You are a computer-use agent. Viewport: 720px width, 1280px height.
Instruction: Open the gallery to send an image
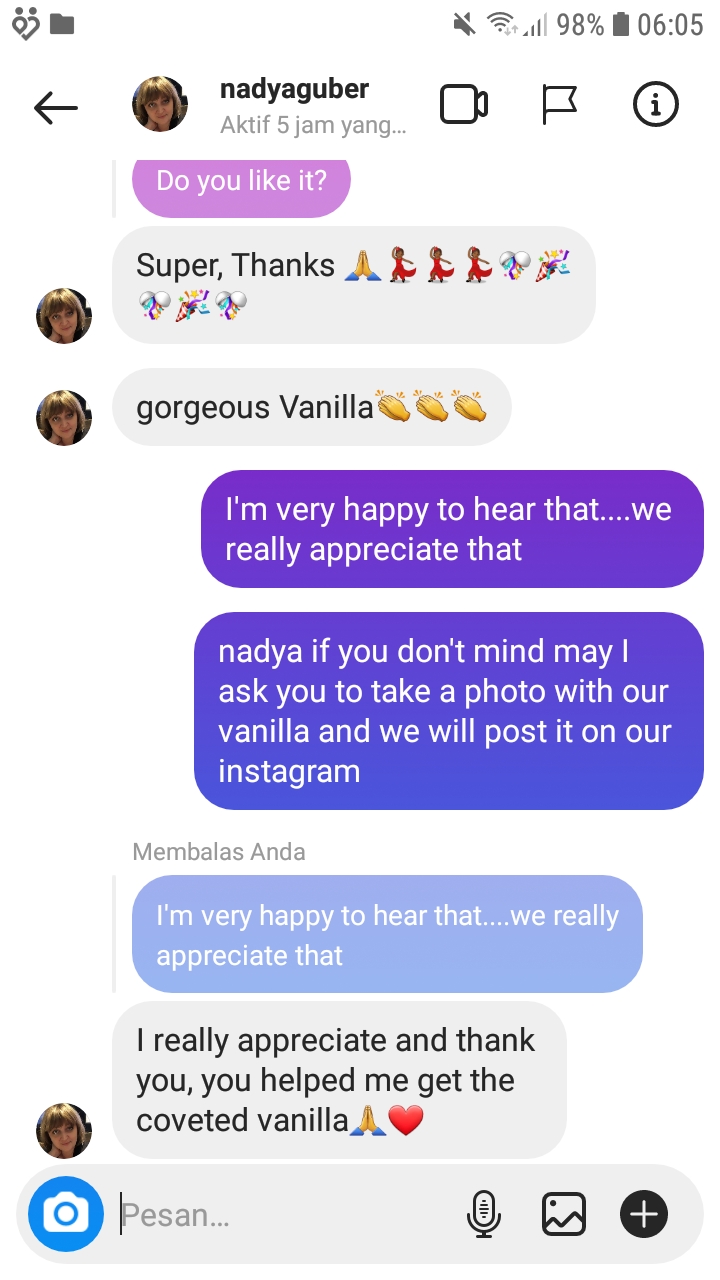pyautogui.click(x=563, y=1214)
